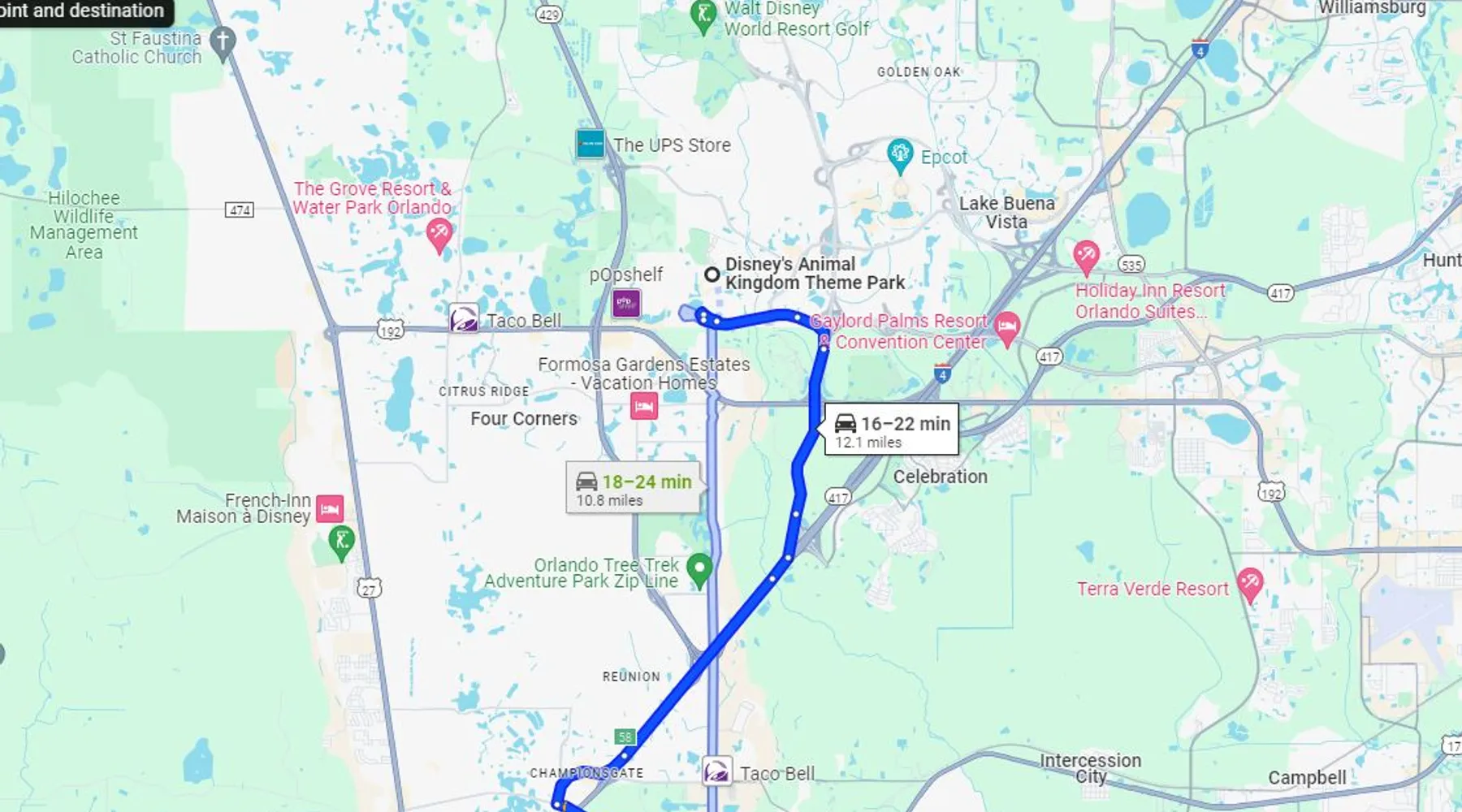This screenshot has height=812, width=1462.
Task: Open The Grove Resort & Water Park pin
Action: pos(439,235)
